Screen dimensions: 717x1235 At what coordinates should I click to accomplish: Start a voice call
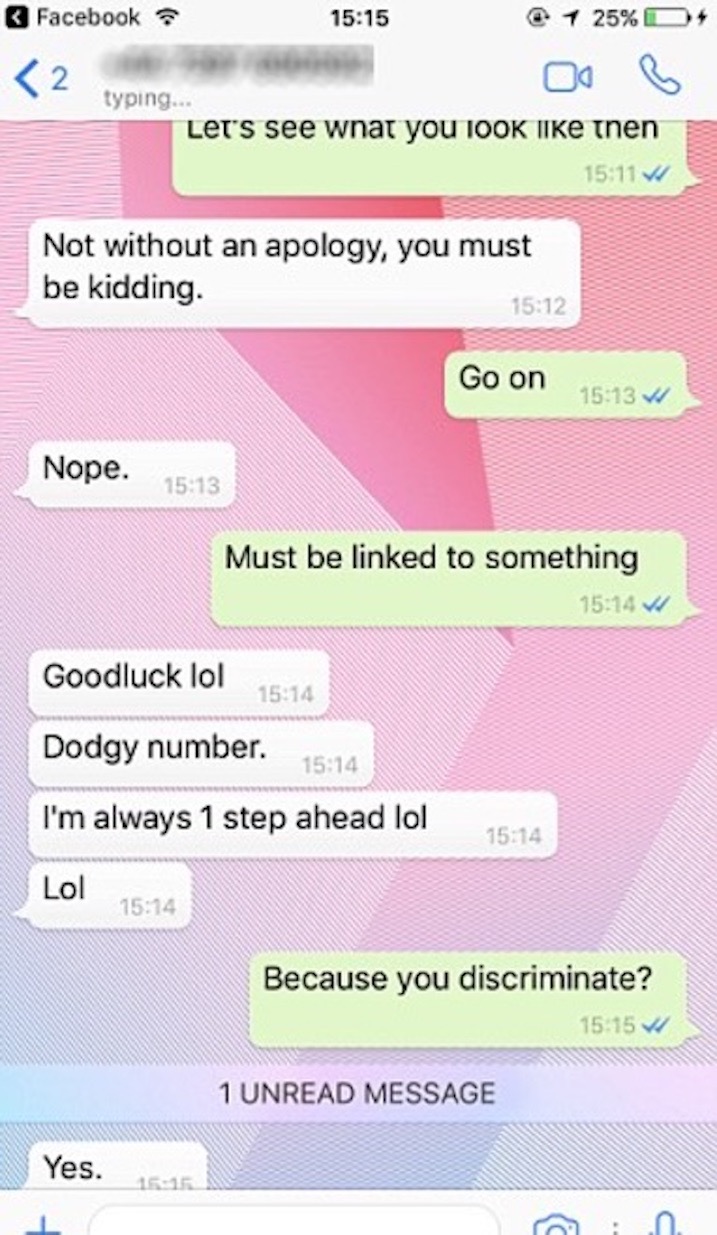[659, 75]
